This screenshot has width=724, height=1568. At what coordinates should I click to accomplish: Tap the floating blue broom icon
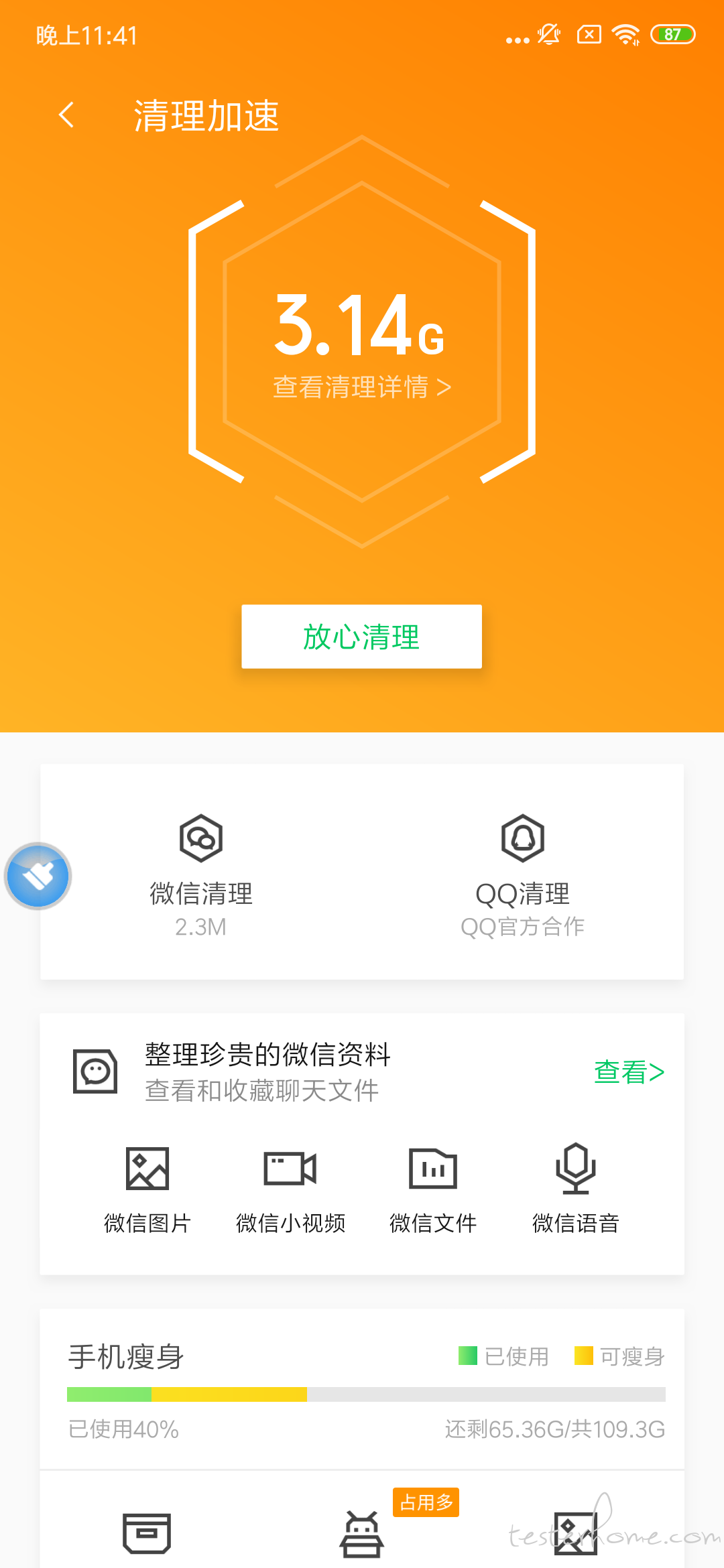pyautogui.click(x=38, y=876)
